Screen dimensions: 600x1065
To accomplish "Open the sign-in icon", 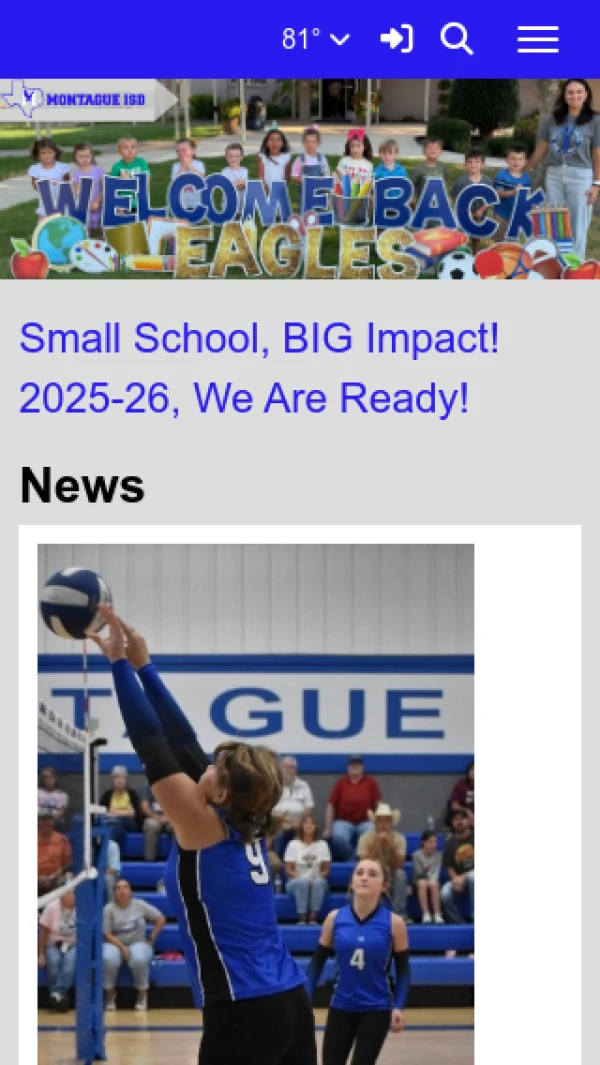I will (396, 39).
